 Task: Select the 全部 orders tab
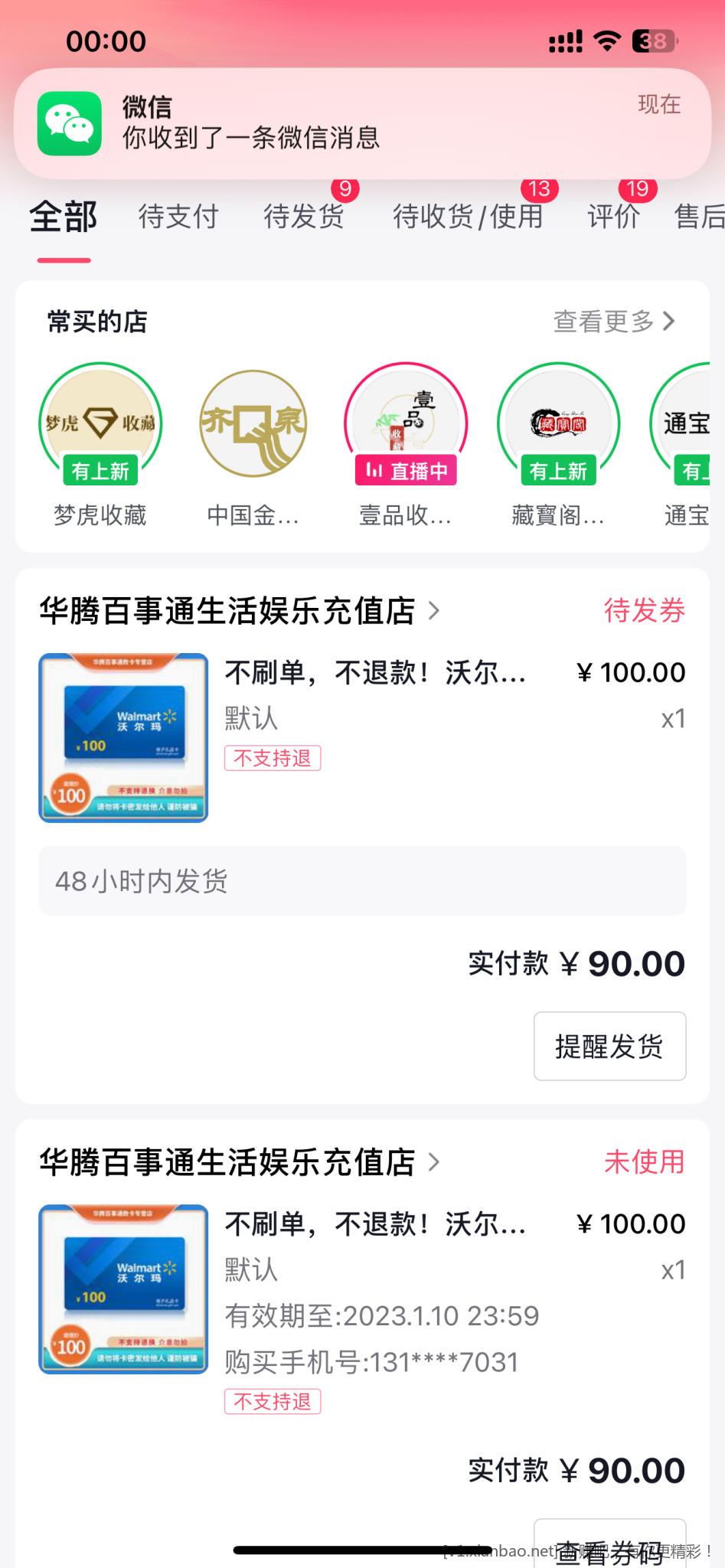click(x=64, y=217)
